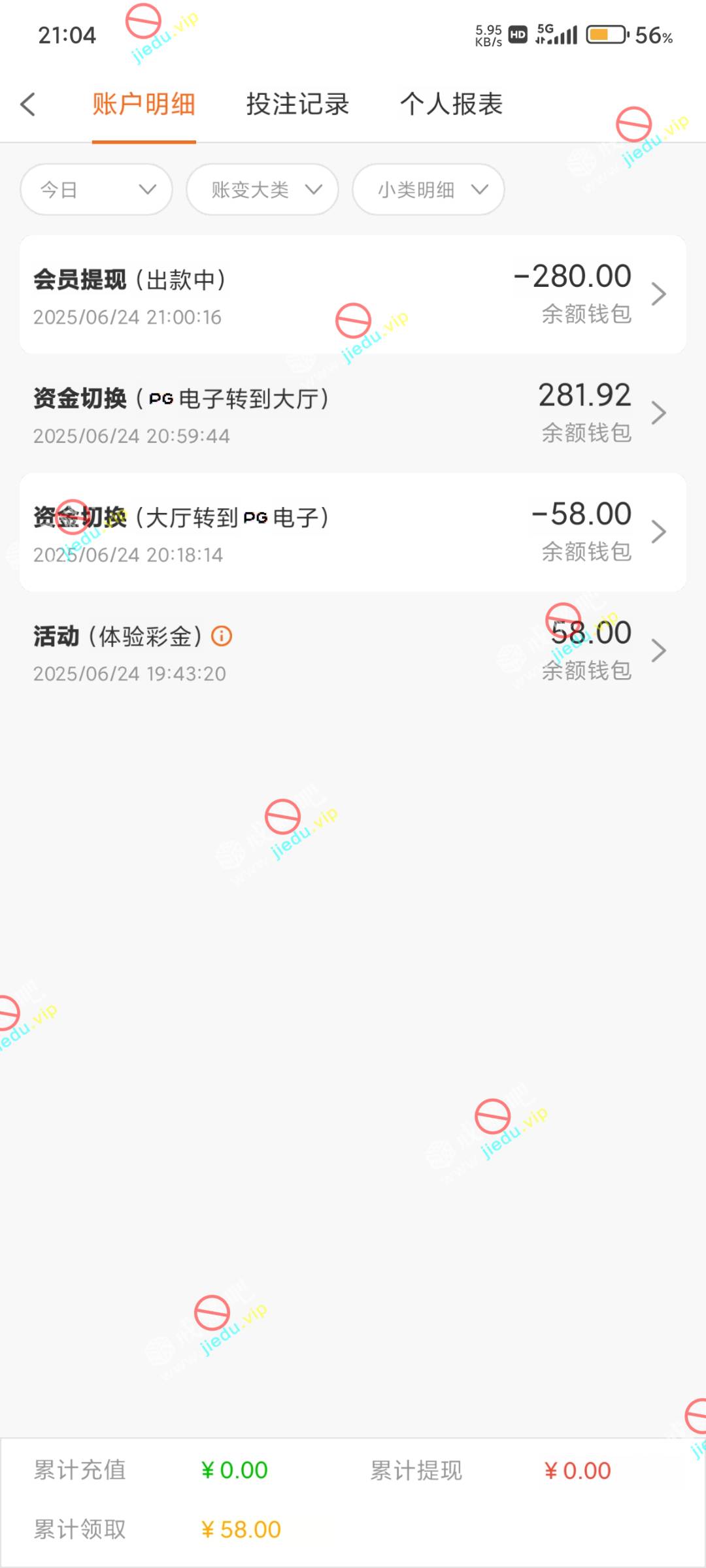Switch to the 投注记录 tab
The height and width of the screenshot is (1568, 706).
tap(297, 105)
